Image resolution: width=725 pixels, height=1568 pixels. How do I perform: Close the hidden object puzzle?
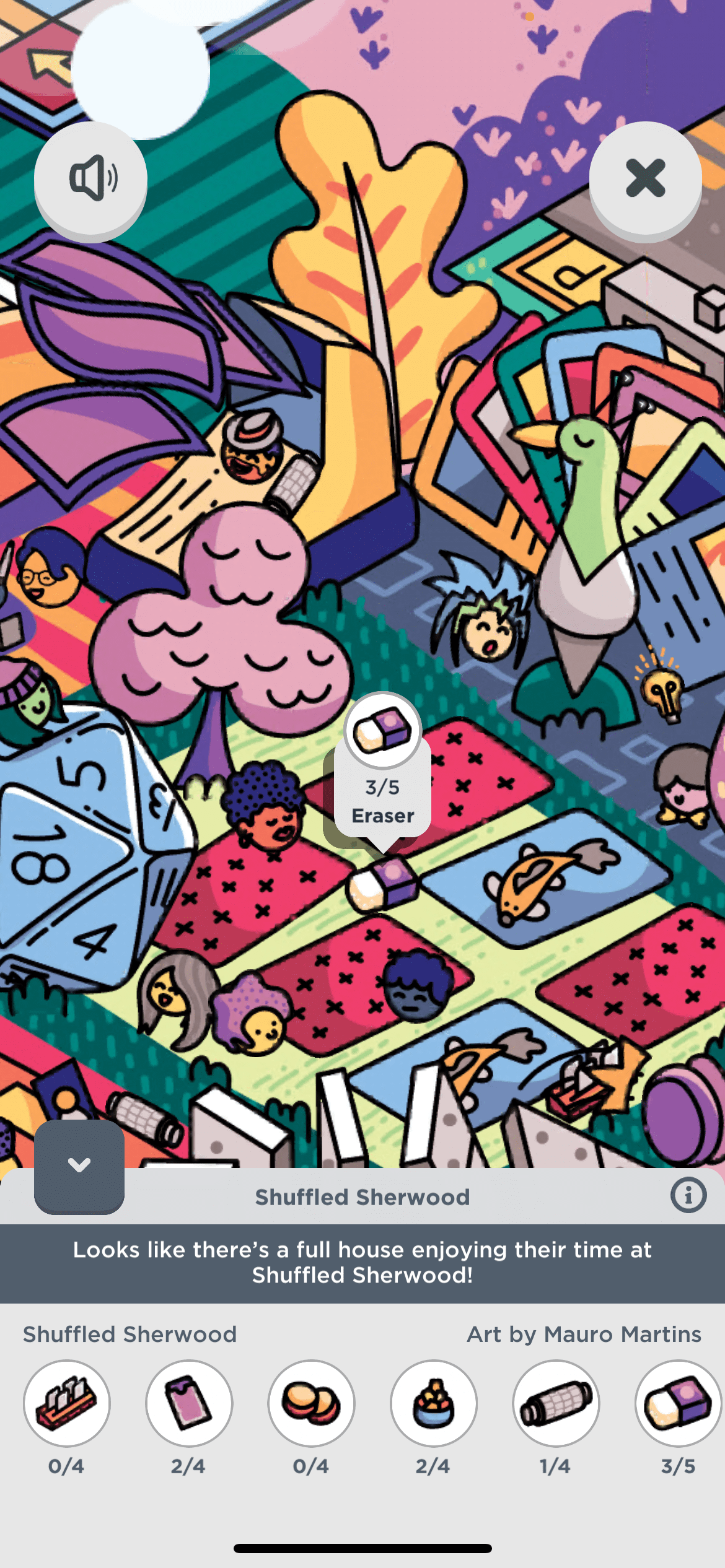(x=645, y=179)
